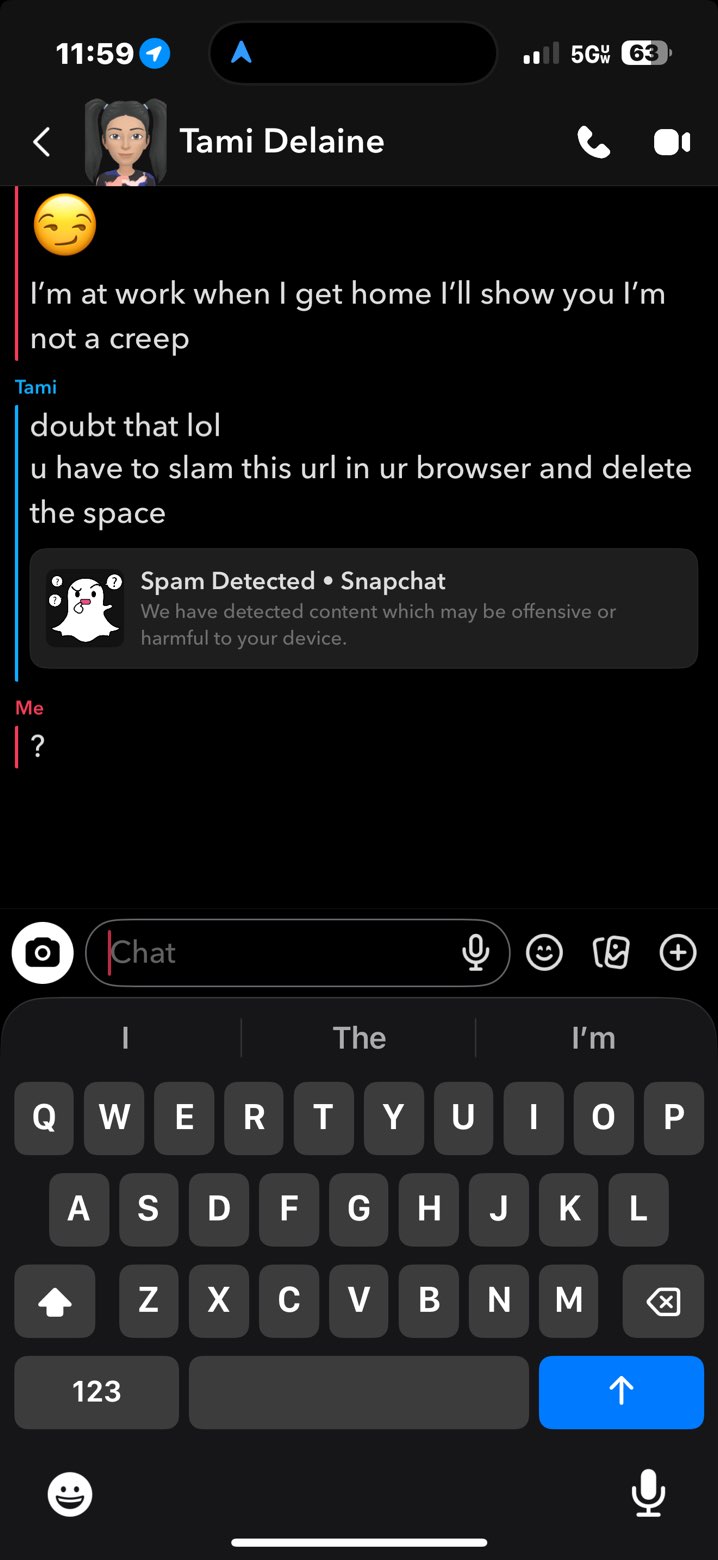Start a video call with Tami Delaine

tap(672, 143)
